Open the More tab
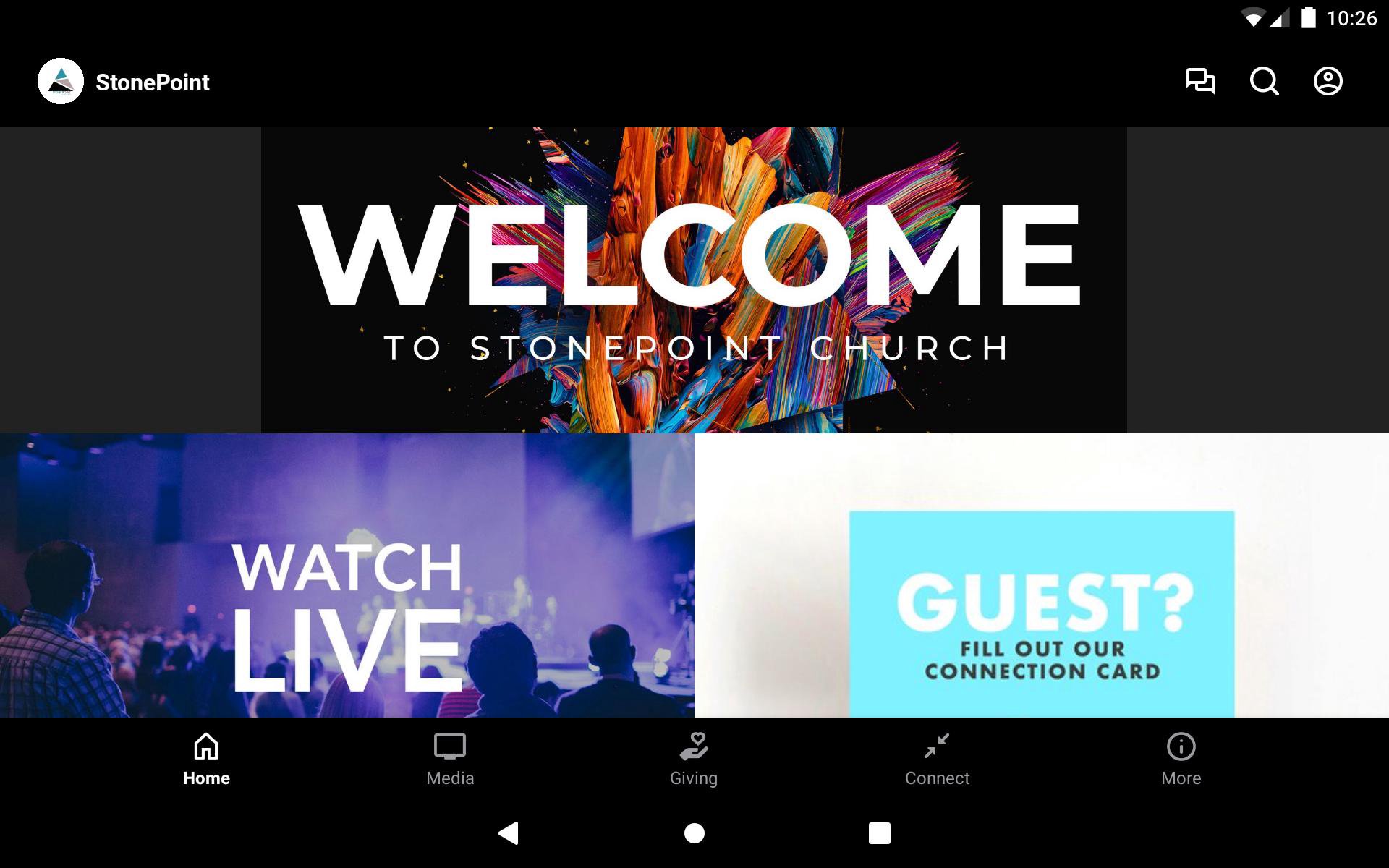 tap(1181, 759)
